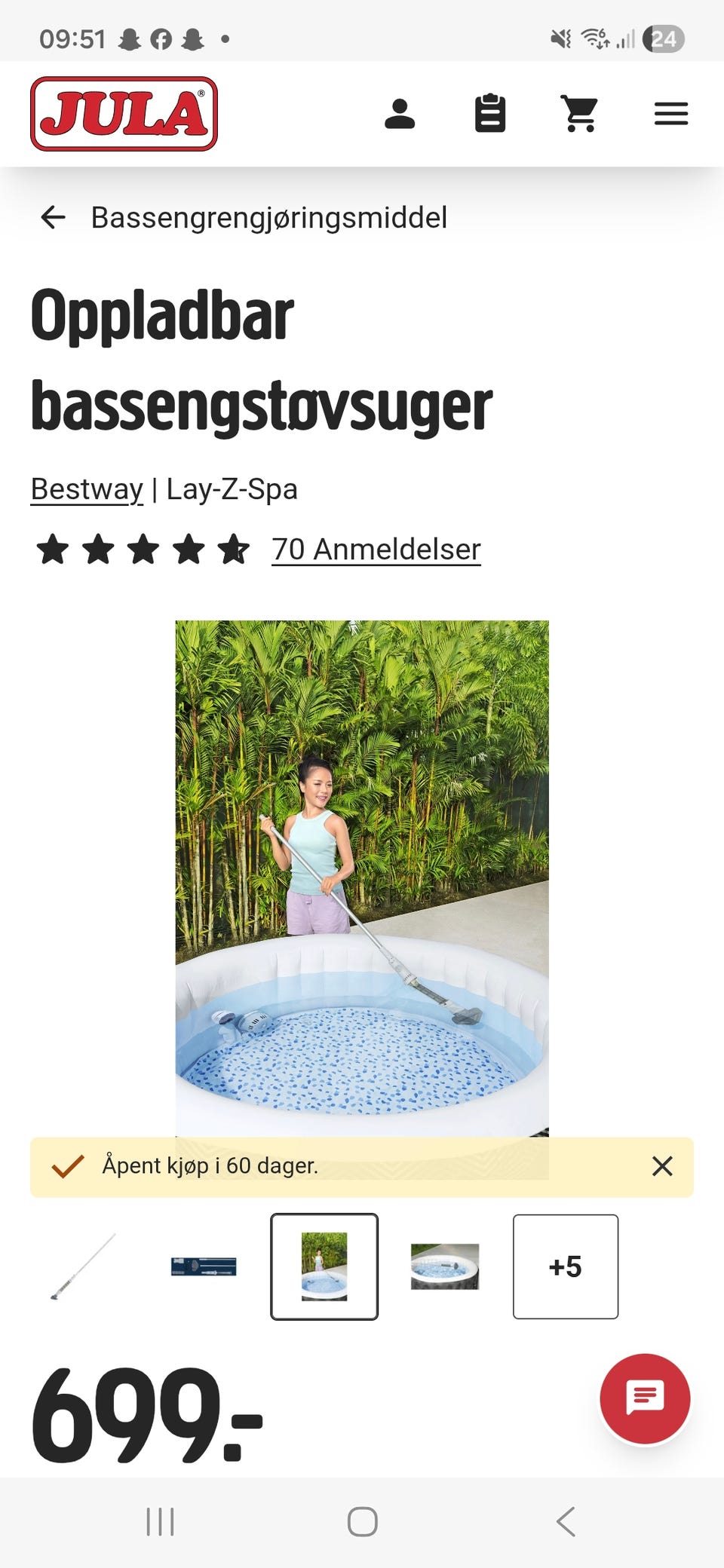This screenshot has height=1568, width=724.
Task: Select the spa pool thumbnail
Action: [445, 1267]
